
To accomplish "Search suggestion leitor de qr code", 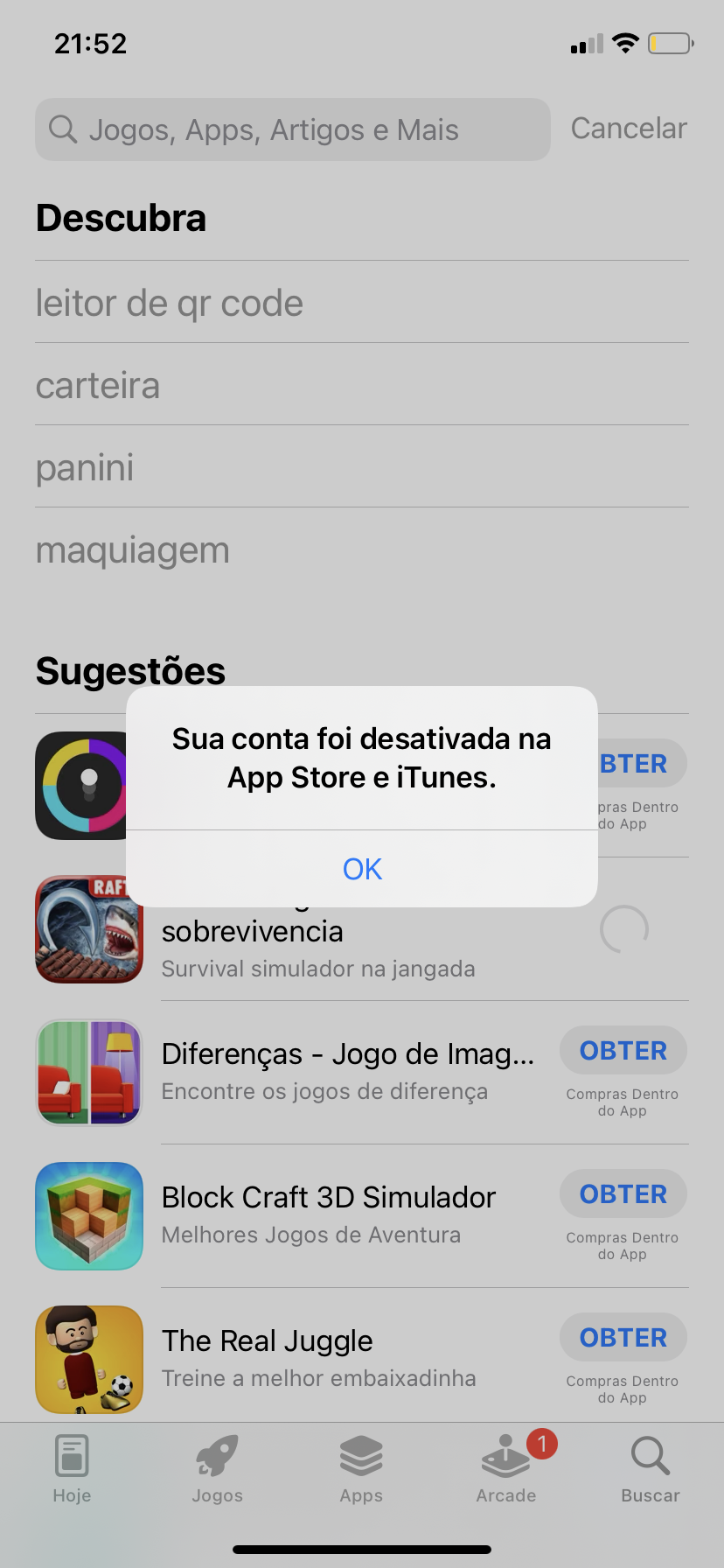I will (x=170, y=304).
